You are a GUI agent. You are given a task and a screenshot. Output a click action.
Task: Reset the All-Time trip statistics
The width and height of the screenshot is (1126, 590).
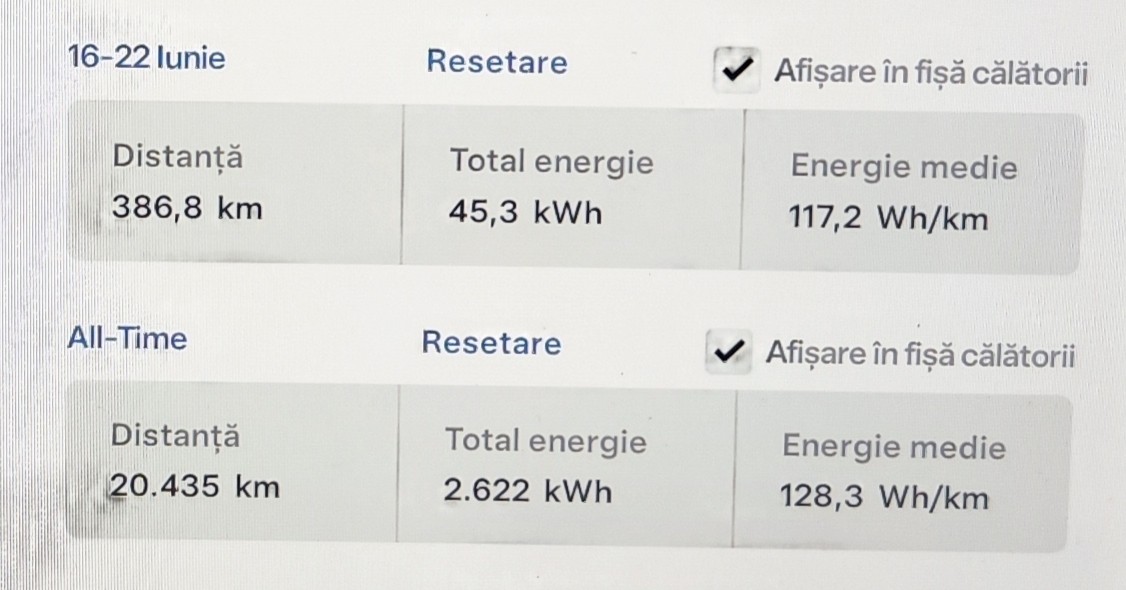[491, 342]
